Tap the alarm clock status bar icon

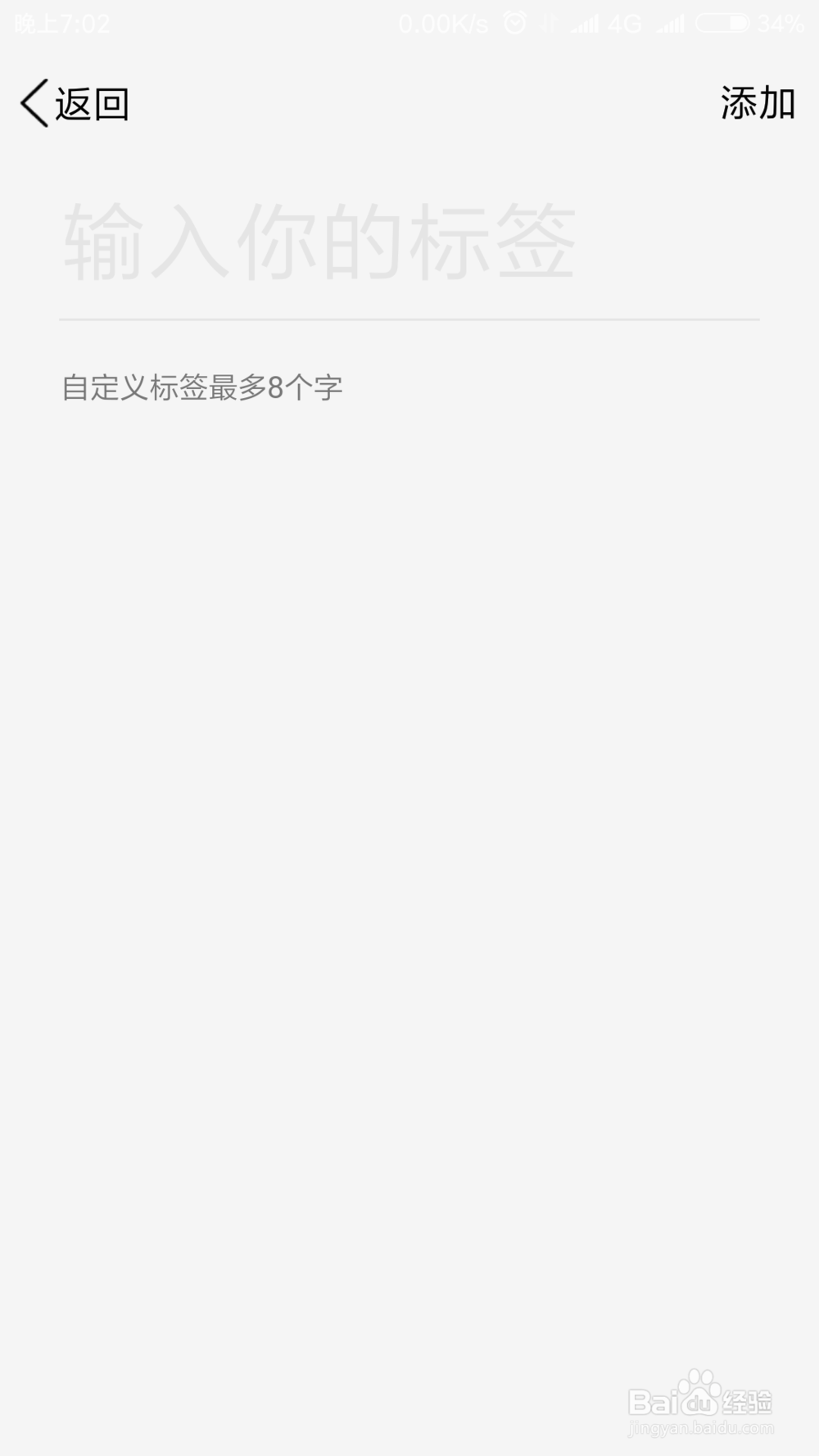(514, 24)
